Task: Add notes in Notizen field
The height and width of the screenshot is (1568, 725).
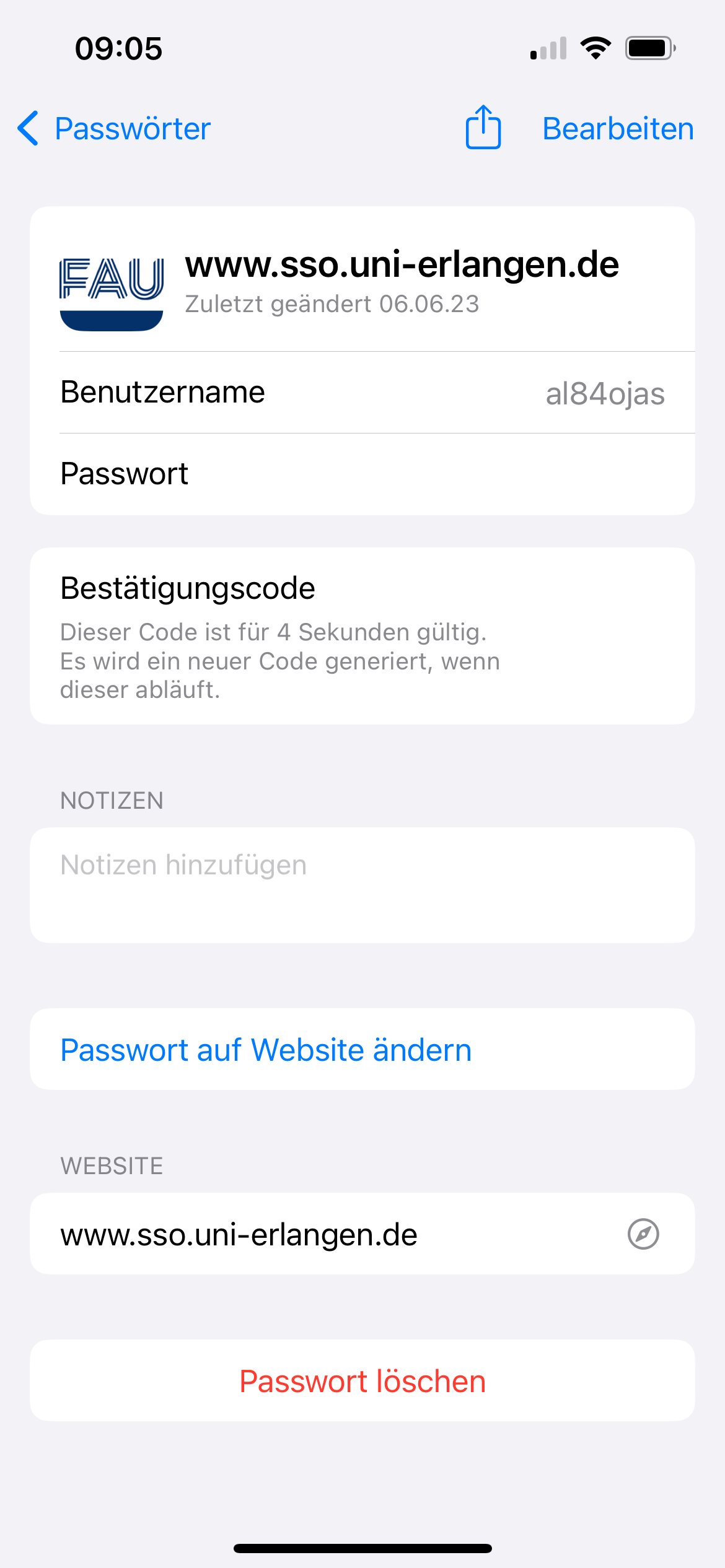Action: (x=362, y=884)
